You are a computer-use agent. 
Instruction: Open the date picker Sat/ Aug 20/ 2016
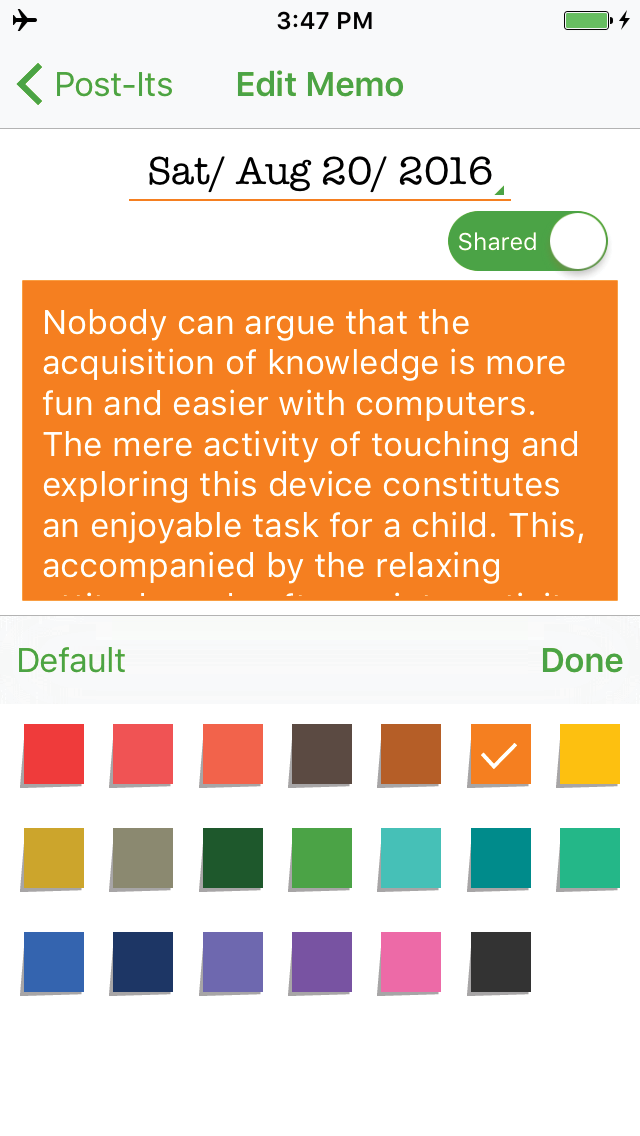point(320,172)
